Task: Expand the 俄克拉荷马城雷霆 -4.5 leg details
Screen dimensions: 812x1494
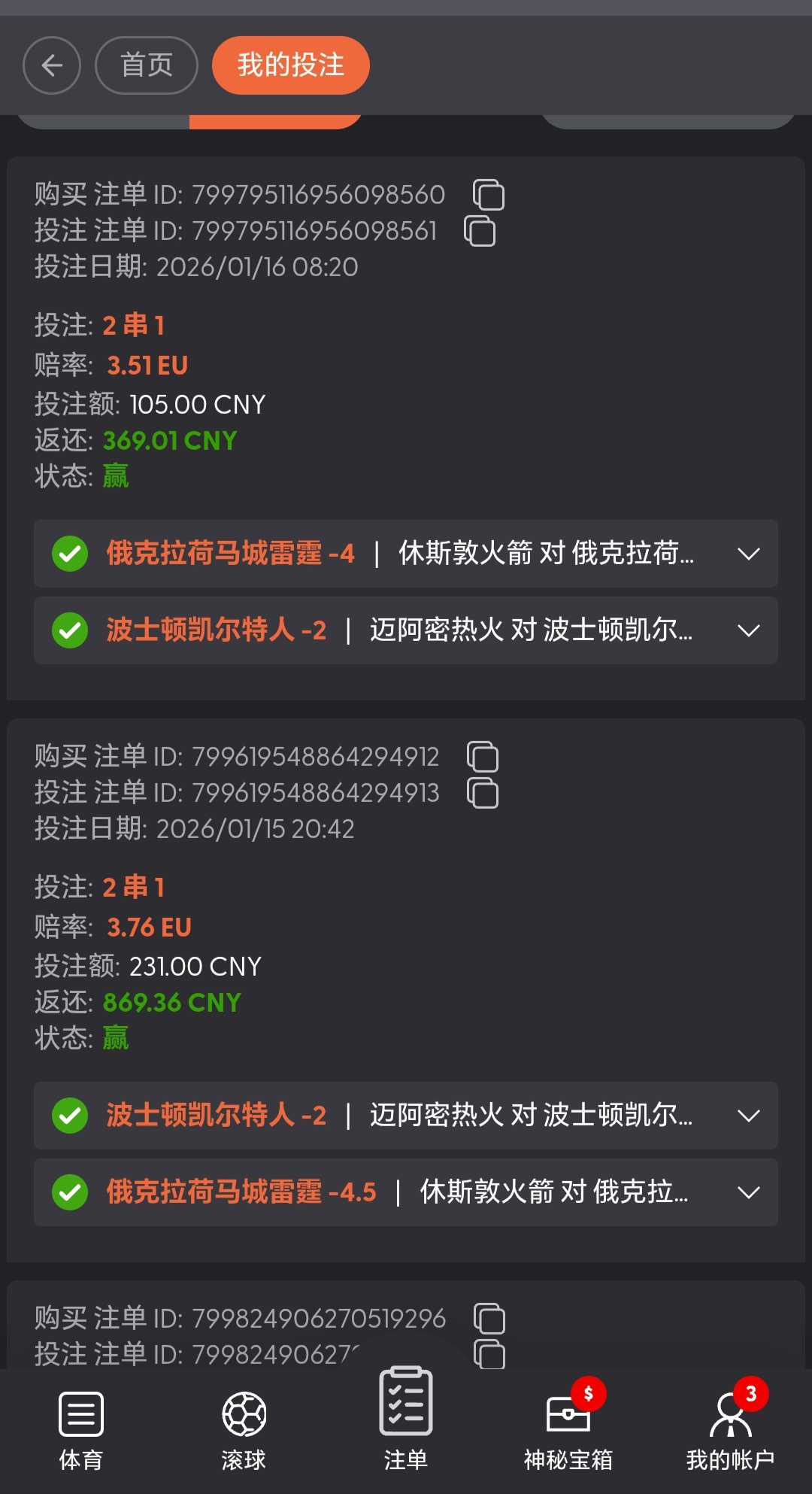Action: [748, 1192]
